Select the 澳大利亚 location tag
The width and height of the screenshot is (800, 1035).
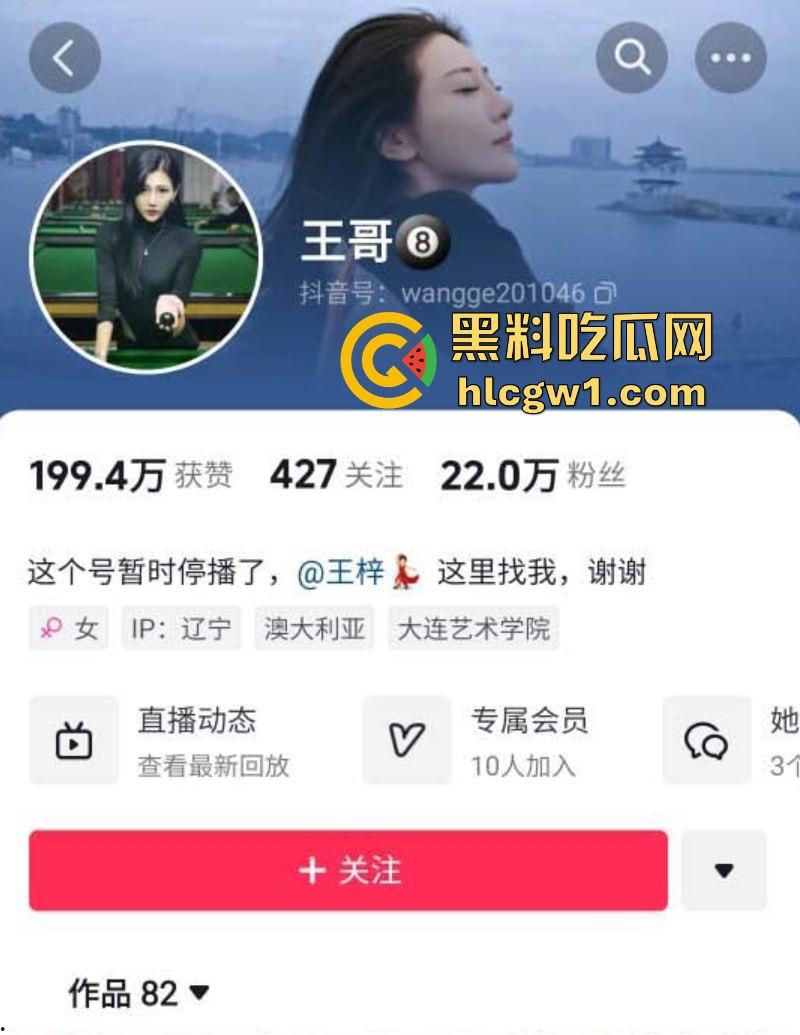point(313,628)
